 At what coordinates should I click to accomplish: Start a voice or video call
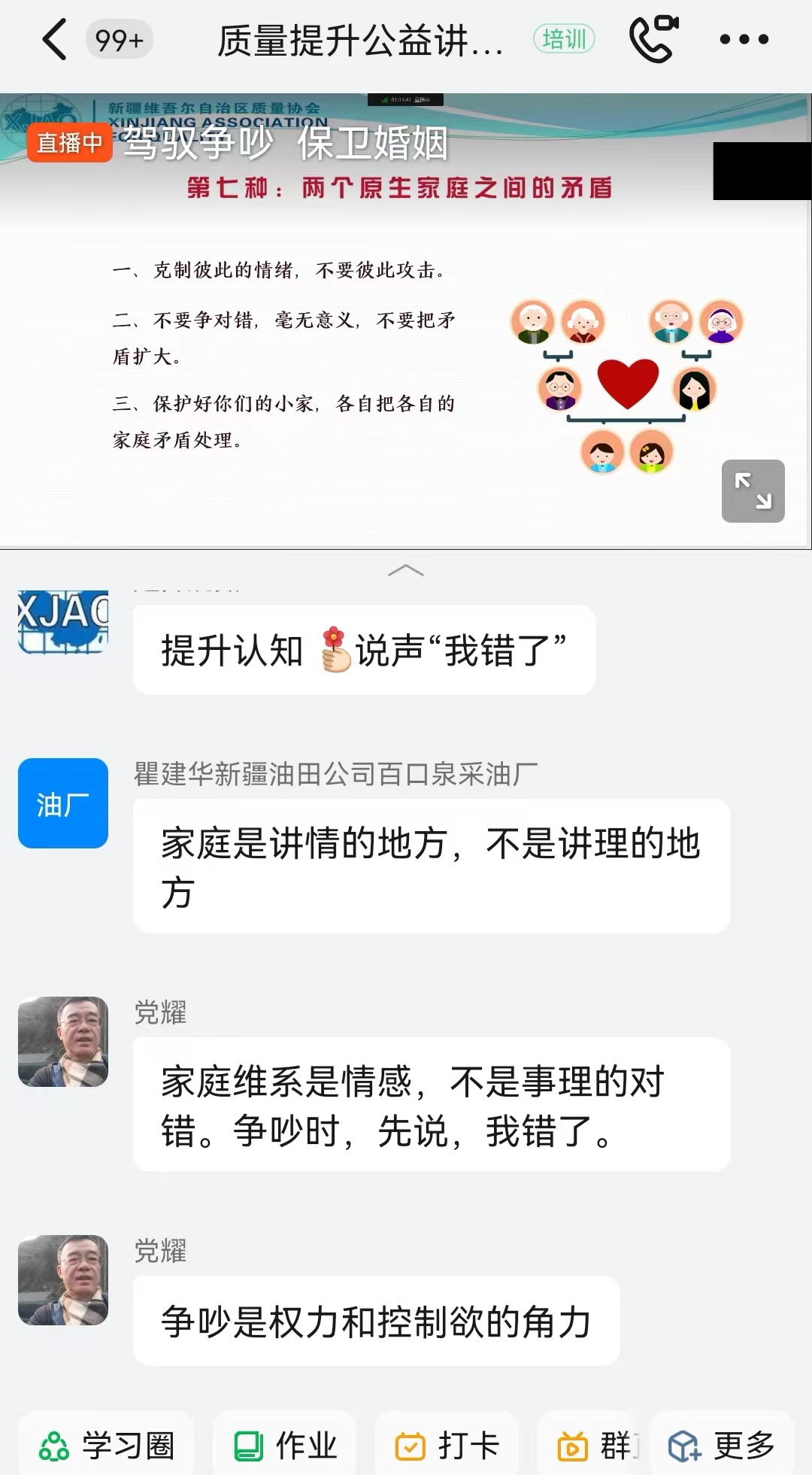point(653,39)
